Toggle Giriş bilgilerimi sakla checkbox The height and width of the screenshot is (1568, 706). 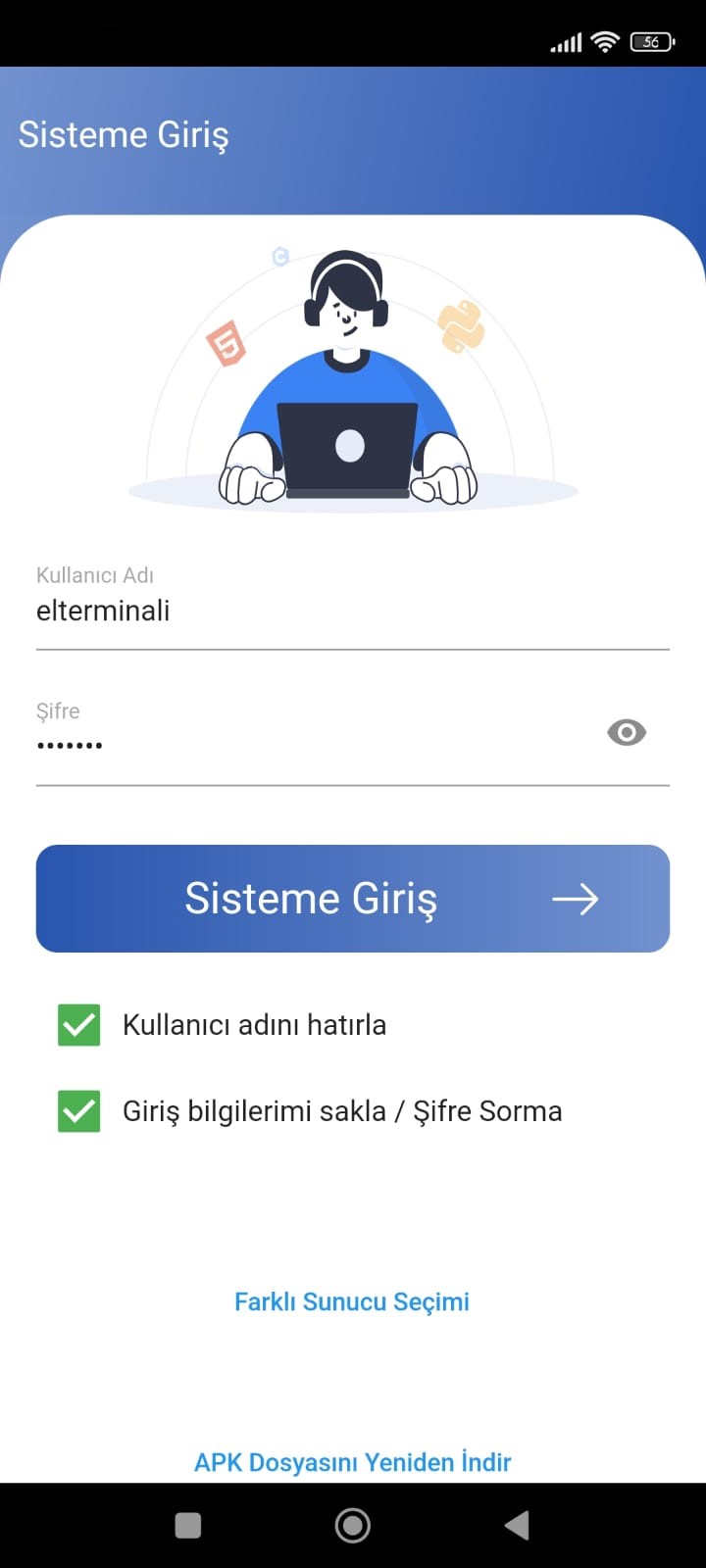click(79, 1111)
